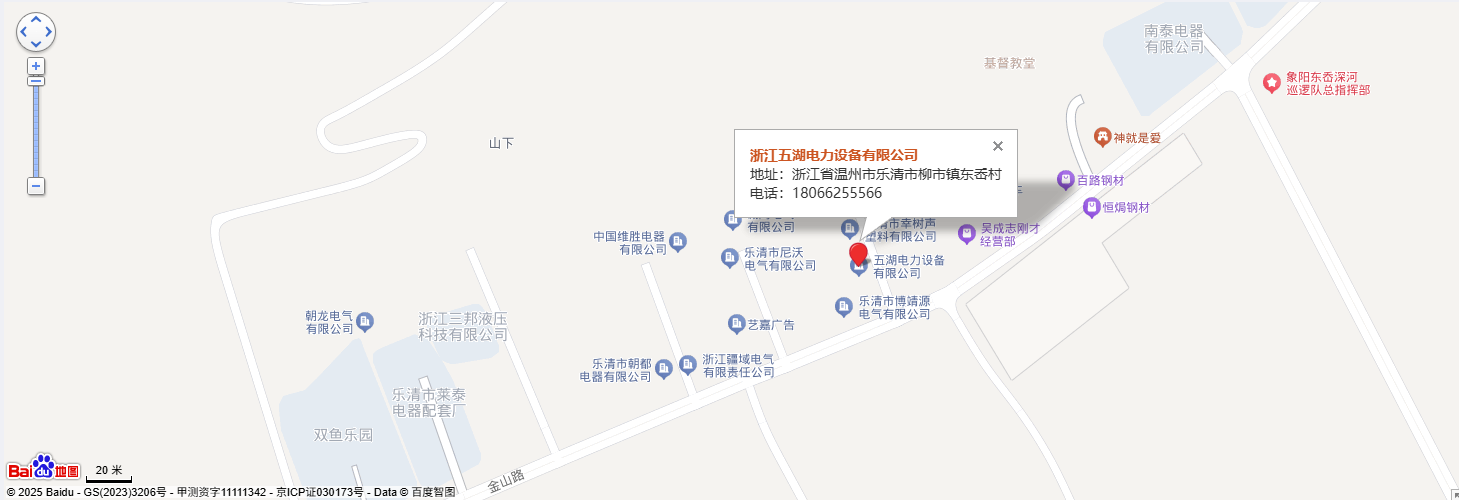The height and width of the screenshot is (500, 1459).
Task: Open the 象阳东岙深河巡逻队总指挥部 marker
Action: click(1272, 83)
